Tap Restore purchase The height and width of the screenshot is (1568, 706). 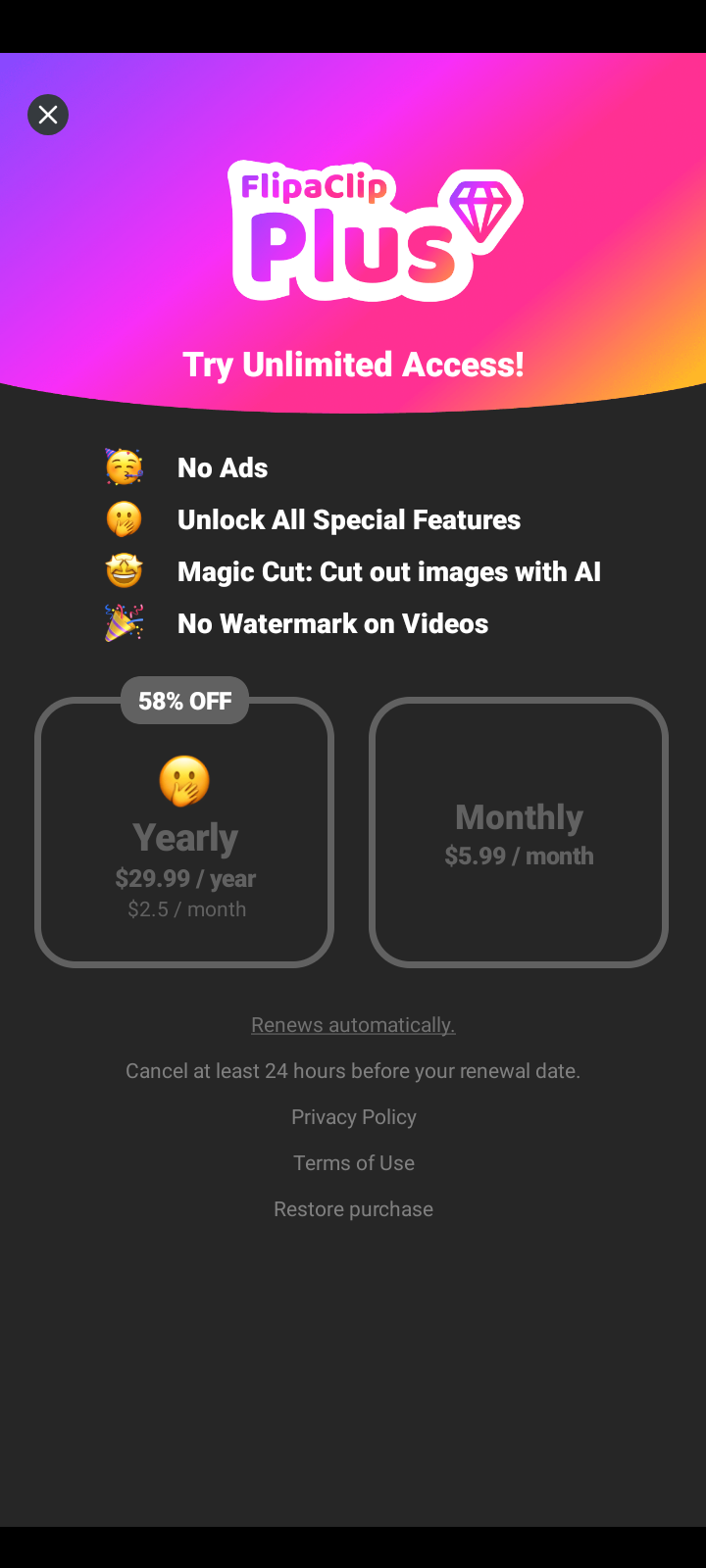[x=353, y=1209]
